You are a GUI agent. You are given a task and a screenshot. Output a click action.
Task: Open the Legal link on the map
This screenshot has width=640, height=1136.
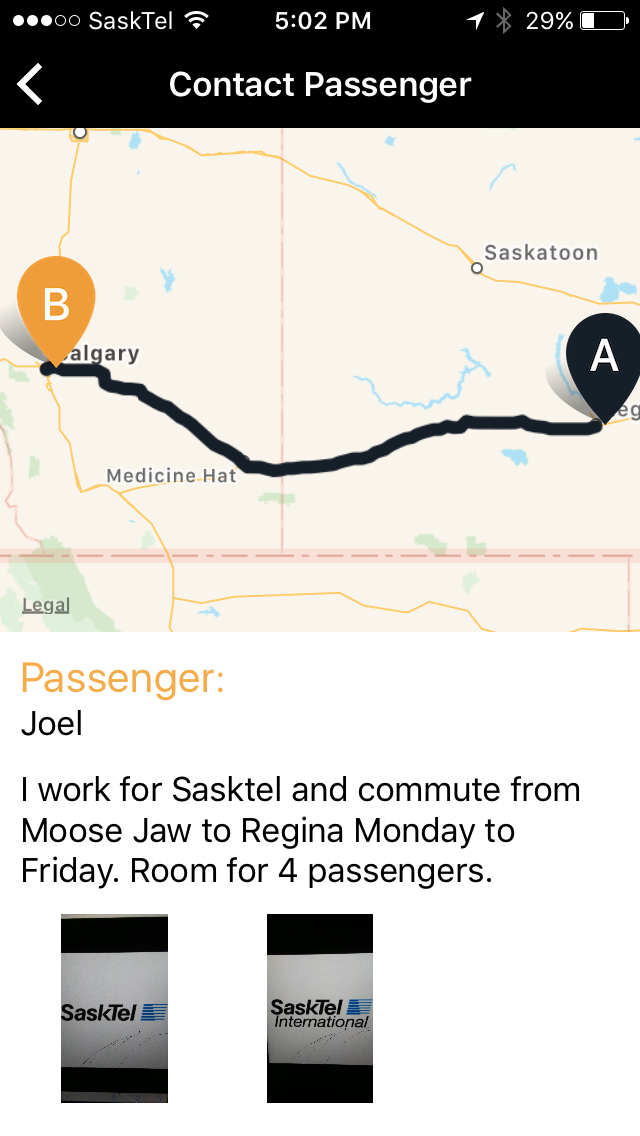pyautogui.click(x=46, y=605)
